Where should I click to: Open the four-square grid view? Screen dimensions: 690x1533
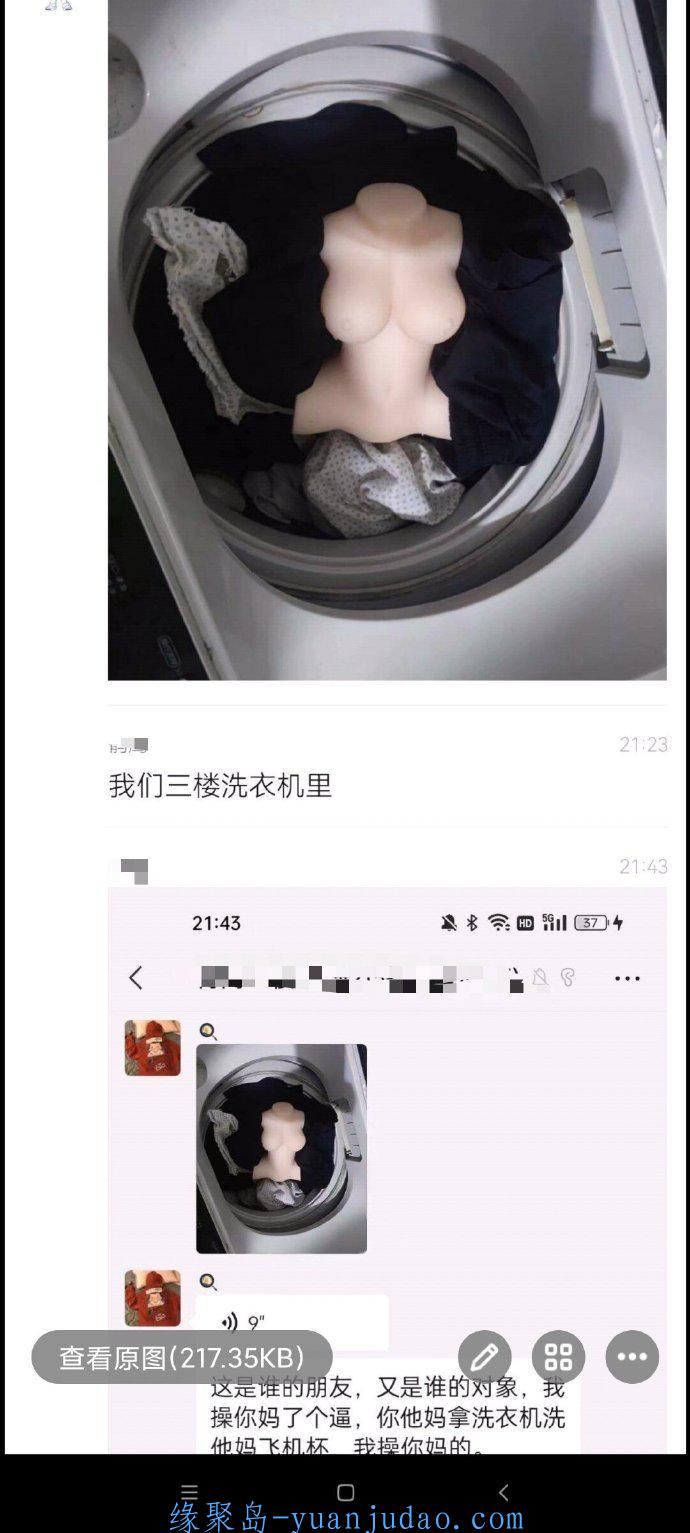click(558, 1357)
